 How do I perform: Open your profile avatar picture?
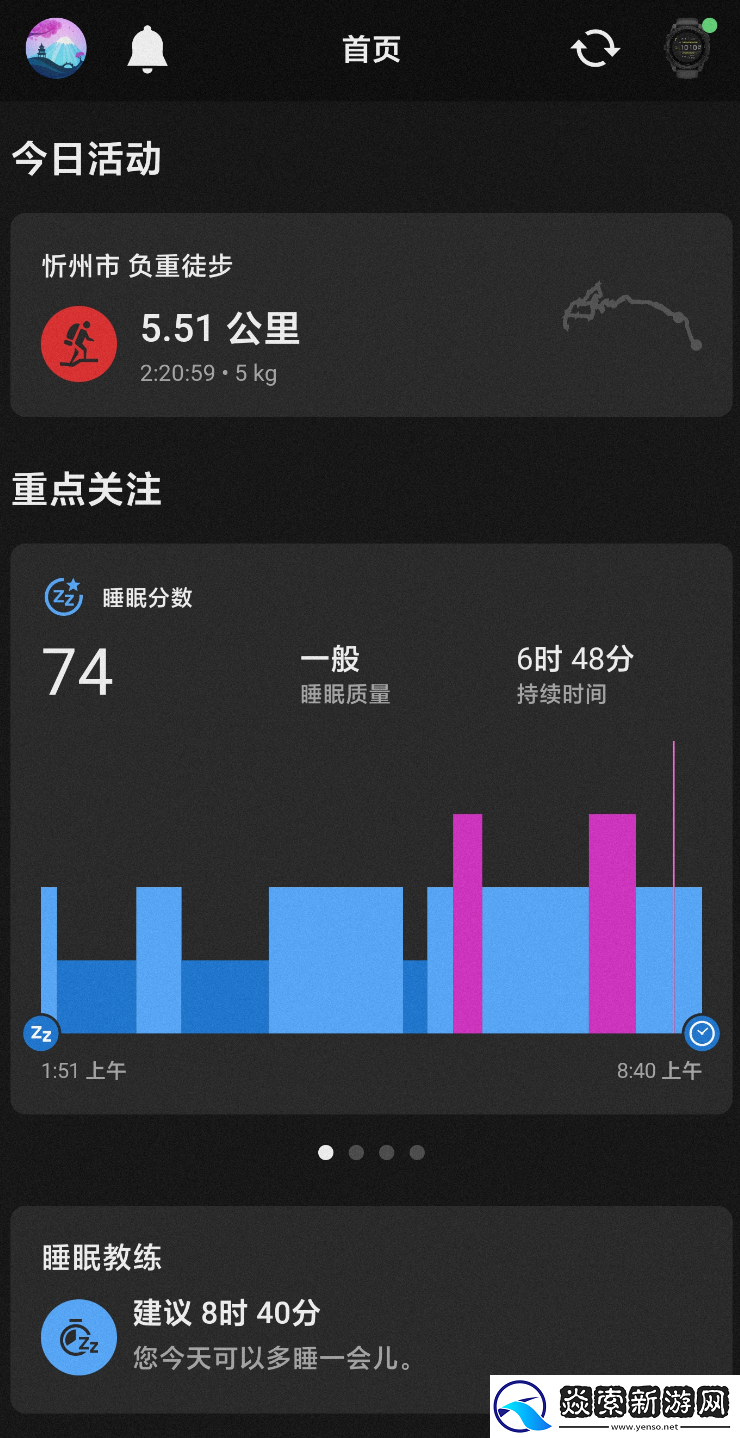[x=55, y=48]
